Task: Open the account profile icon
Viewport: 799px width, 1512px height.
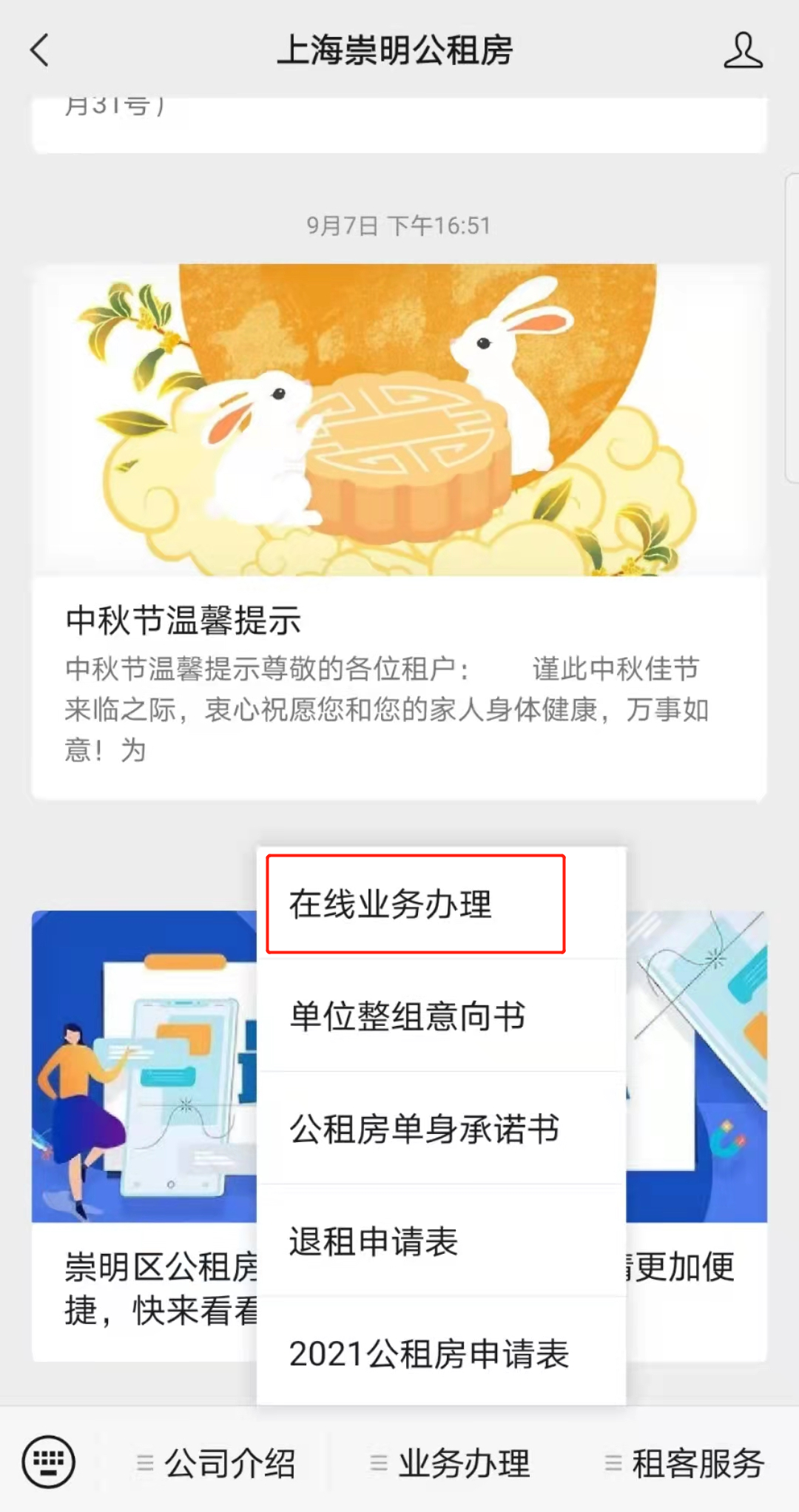Action: click(743, 50)
